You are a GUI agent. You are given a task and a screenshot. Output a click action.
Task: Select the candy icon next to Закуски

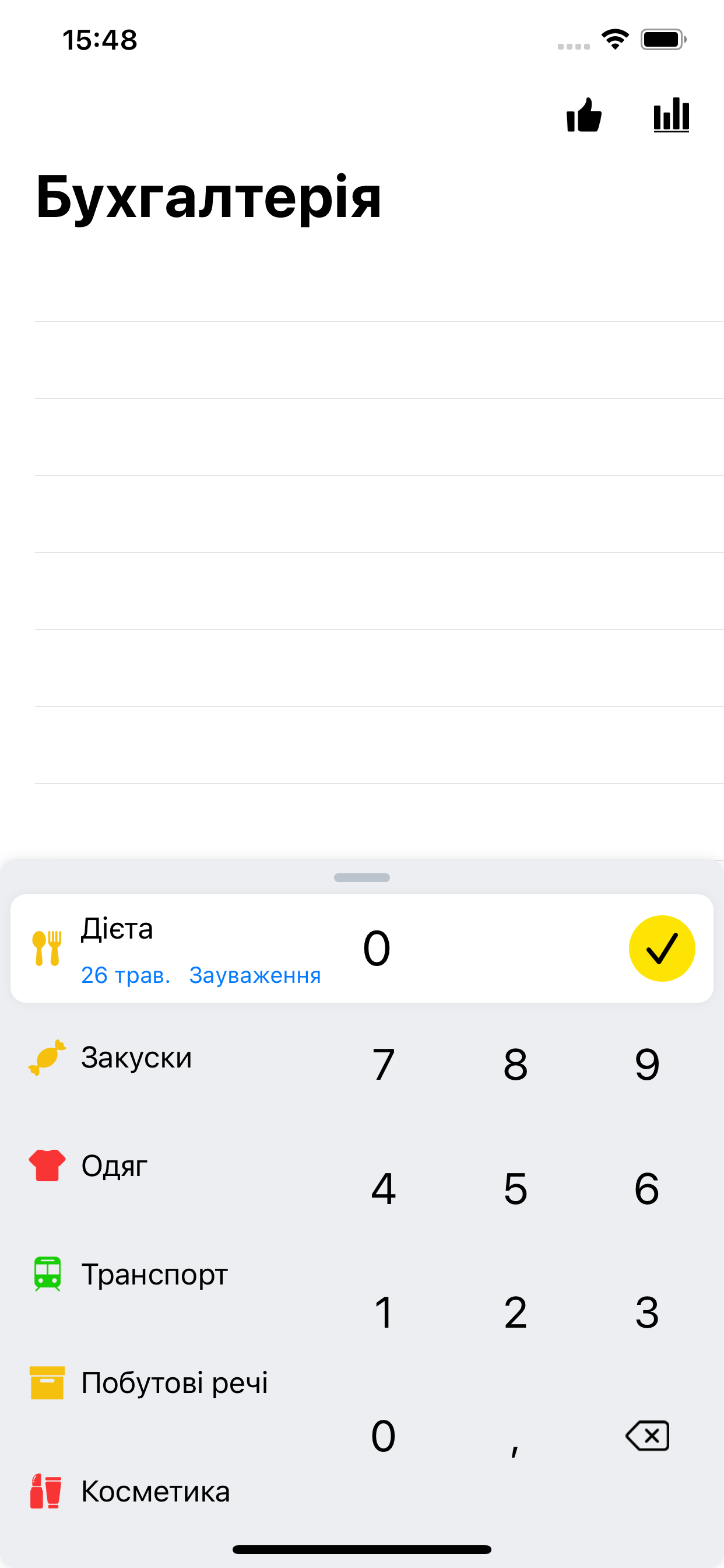tap(48, 1059)
